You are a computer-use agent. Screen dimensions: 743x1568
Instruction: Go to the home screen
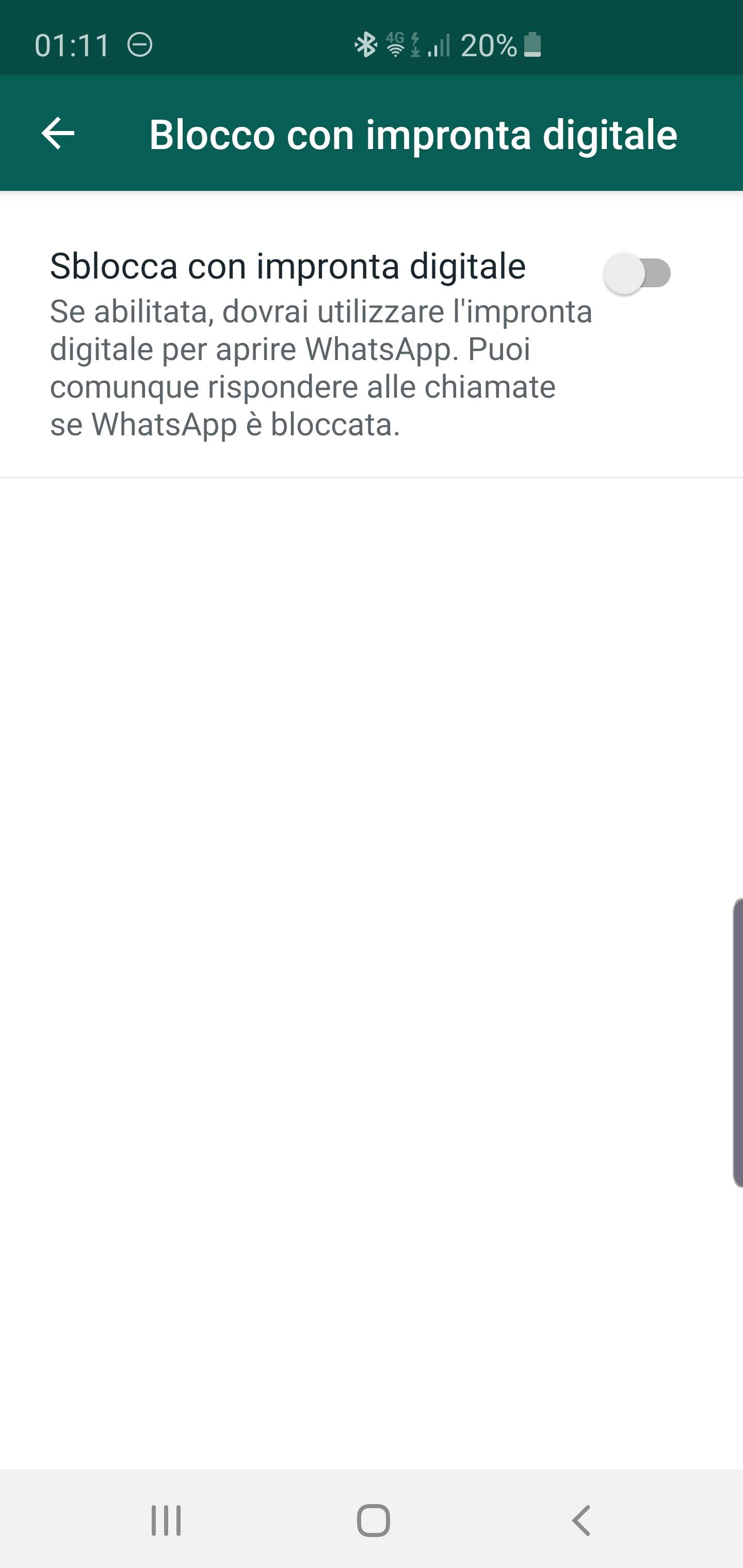point(373,1520)
